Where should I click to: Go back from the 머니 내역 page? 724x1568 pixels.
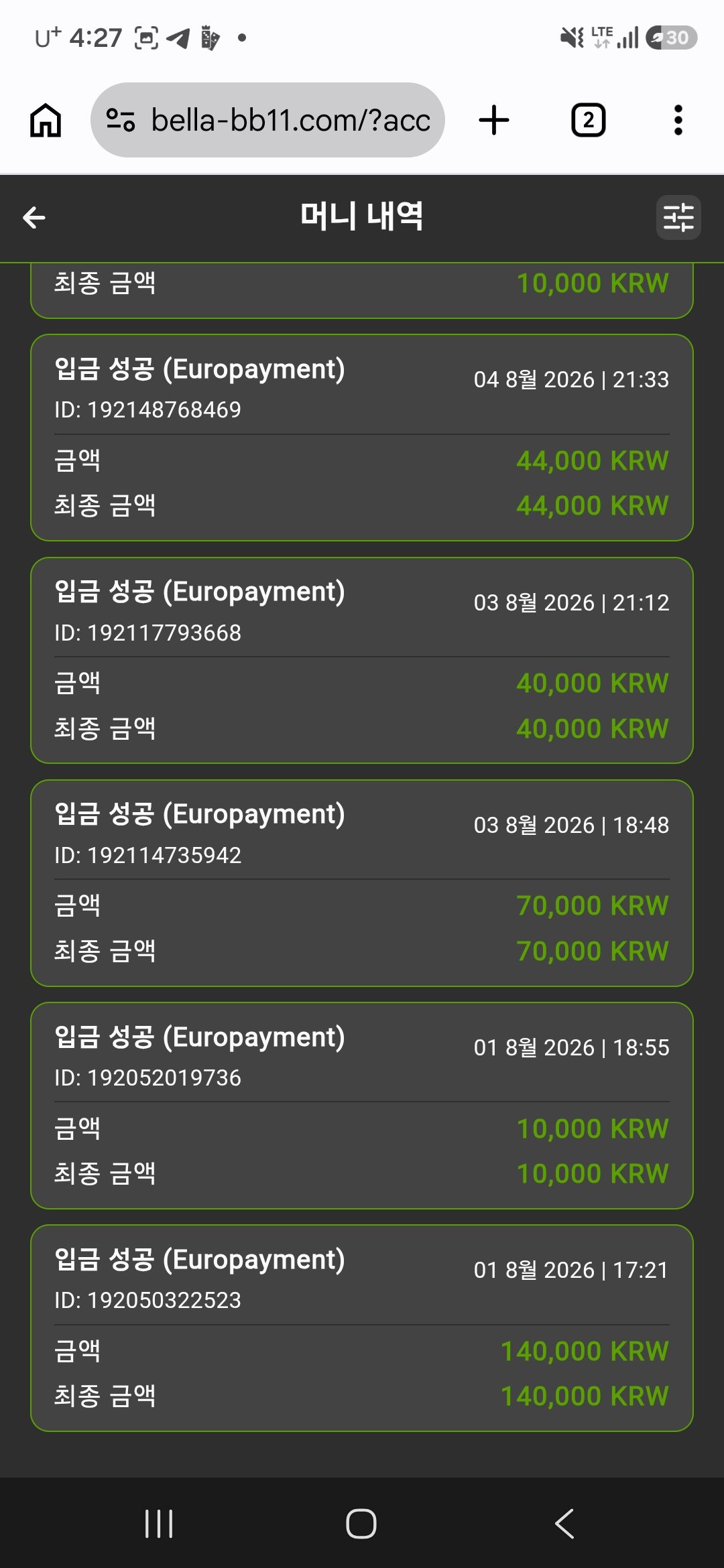[x=34, y=217]
